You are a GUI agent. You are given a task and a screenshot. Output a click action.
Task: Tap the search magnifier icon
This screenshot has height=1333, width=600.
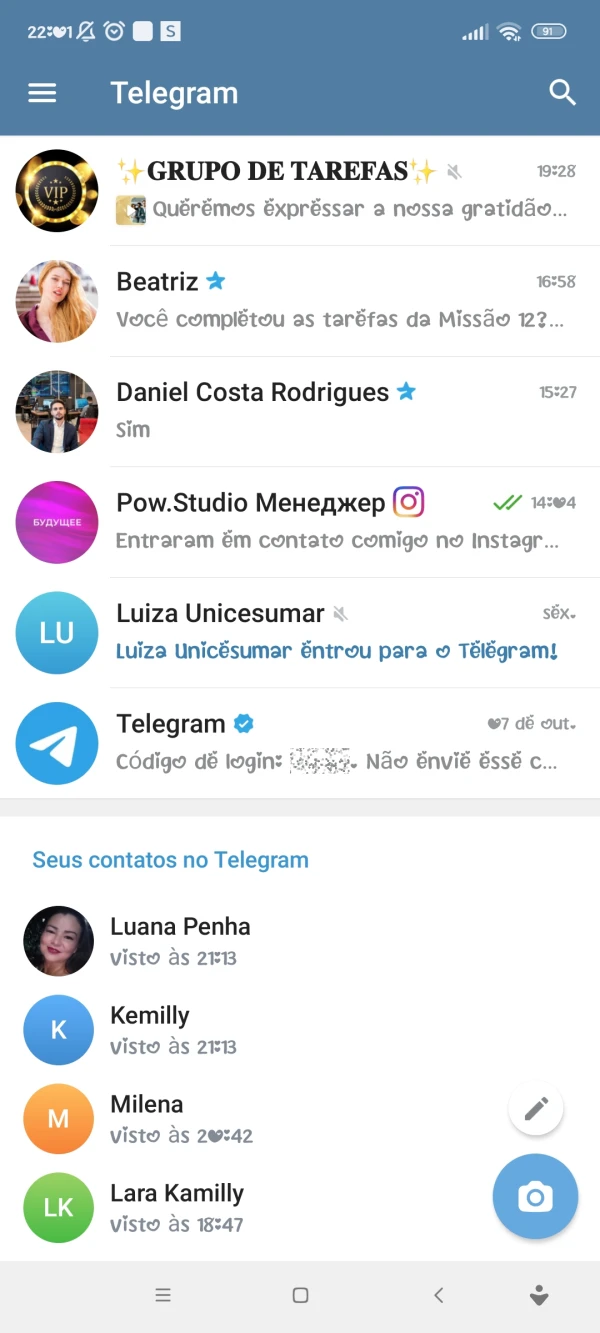[563, 93]
